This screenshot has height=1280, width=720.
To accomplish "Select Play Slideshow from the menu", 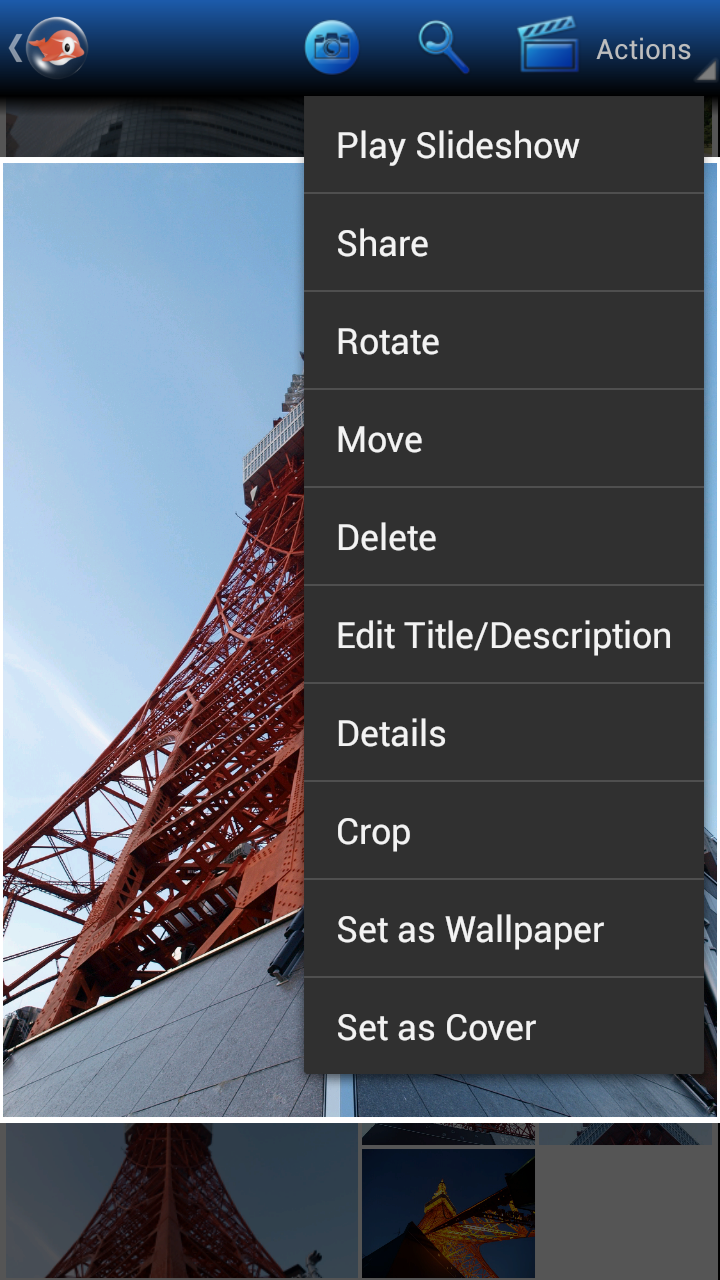I will (503, 146).
